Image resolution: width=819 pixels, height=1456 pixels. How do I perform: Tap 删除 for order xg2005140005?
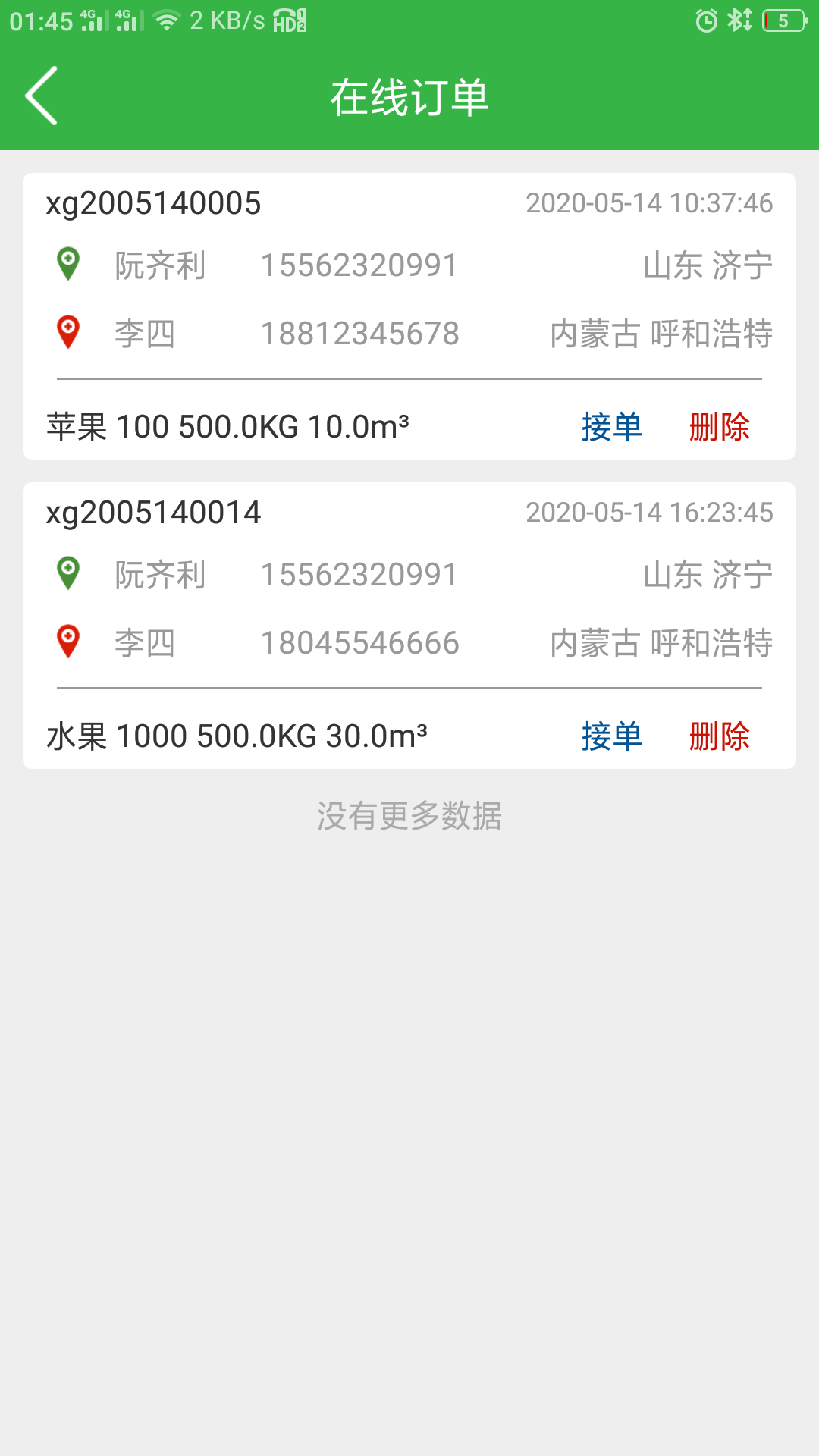tap(720, 427)
